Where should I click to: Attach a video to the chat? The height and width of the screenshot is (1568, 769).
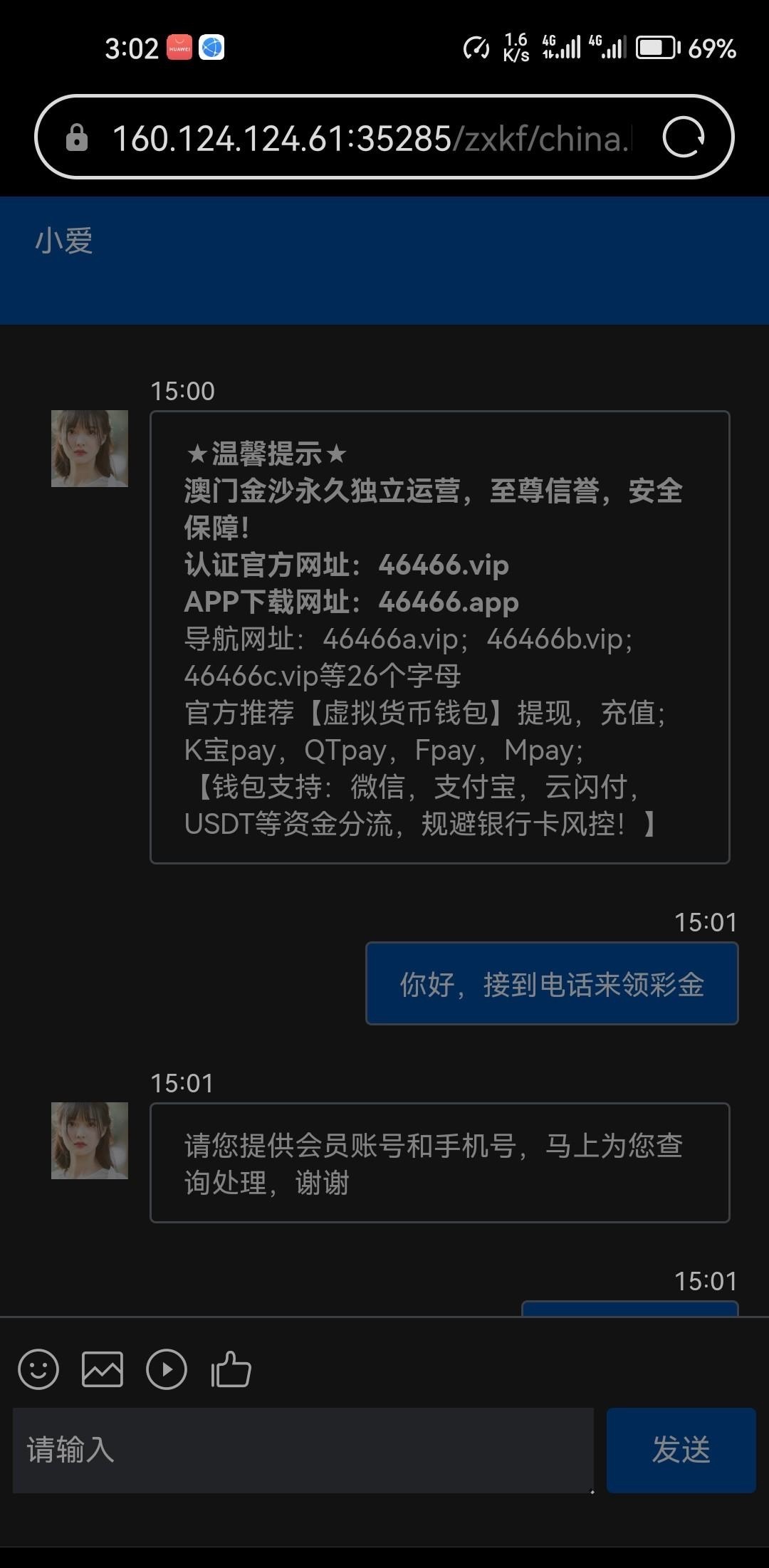point(167,1369)
